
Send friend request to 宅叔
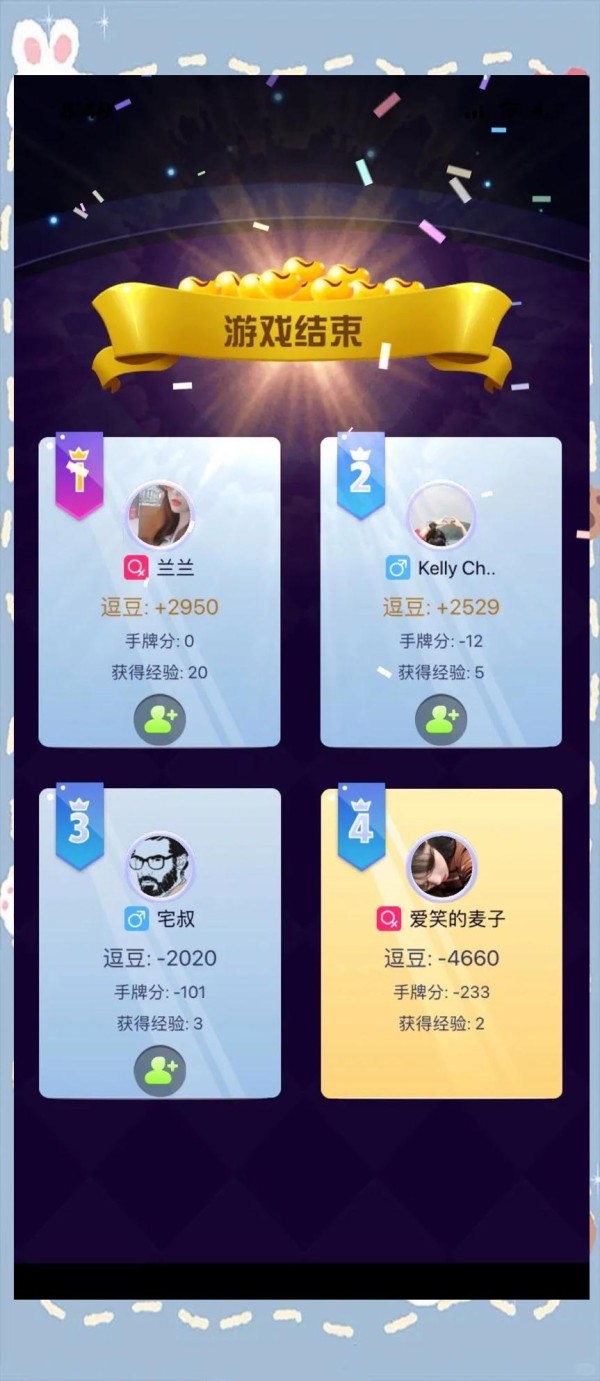160,1071
